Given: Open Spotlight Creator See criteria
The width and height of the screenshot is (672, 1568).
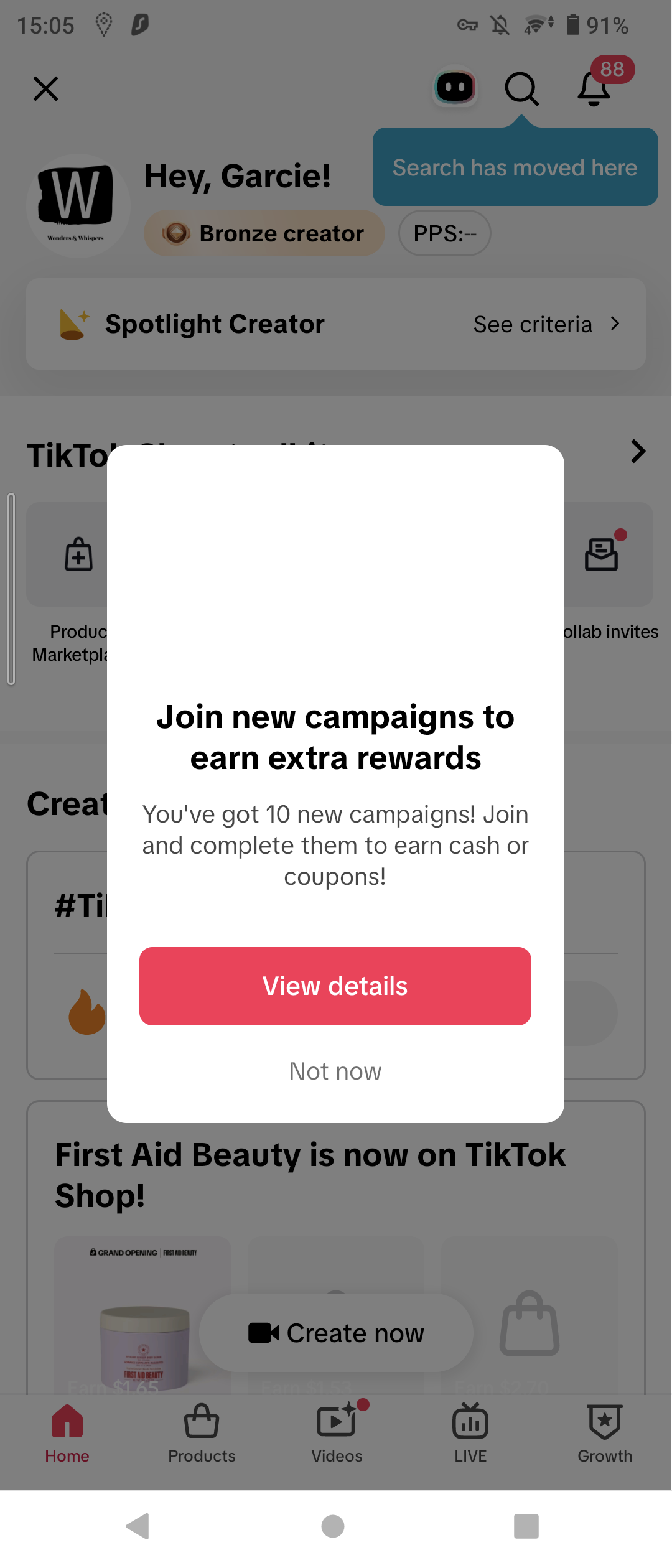Looking at the screenshot, I should [x=546, y=324].
